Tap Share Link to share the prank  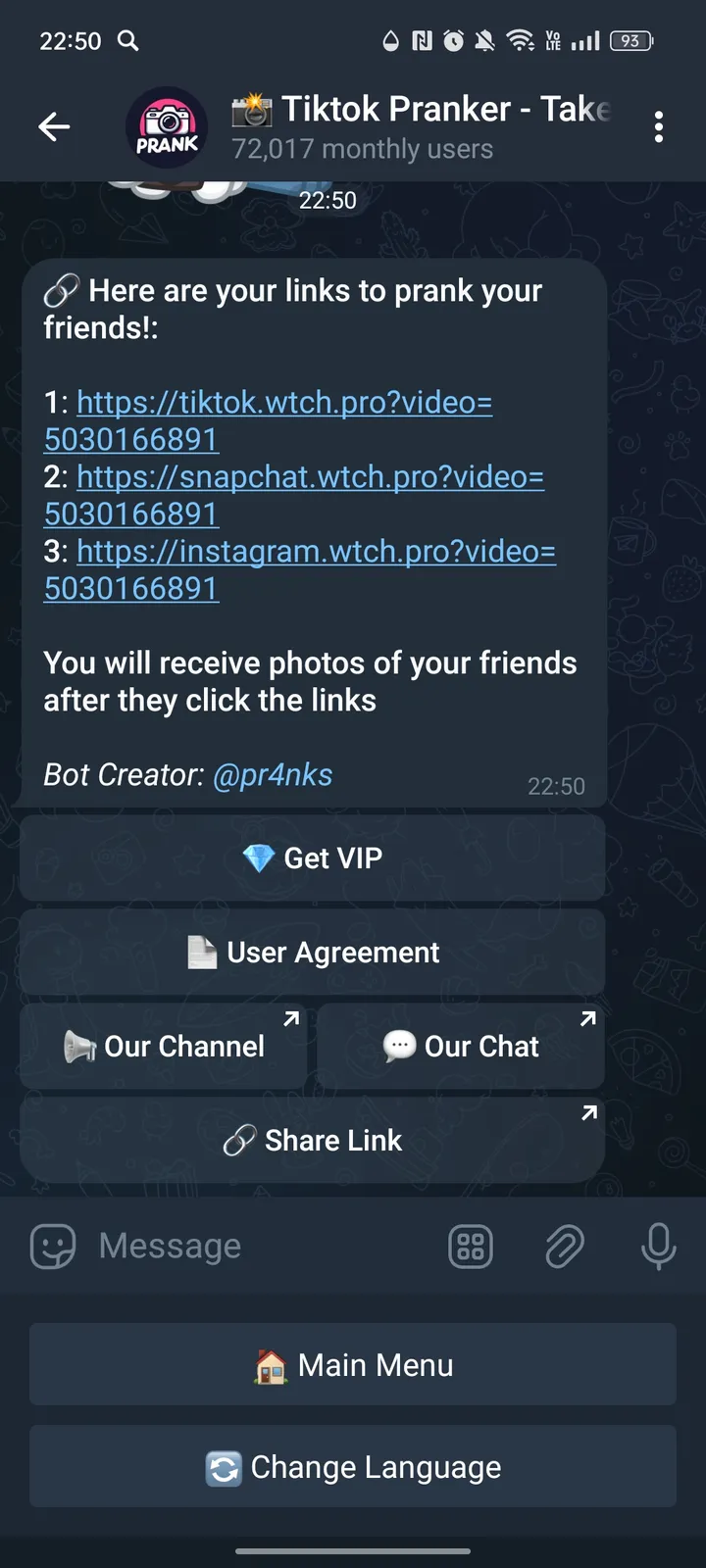pyautogui.click(x=312, y=1140)
